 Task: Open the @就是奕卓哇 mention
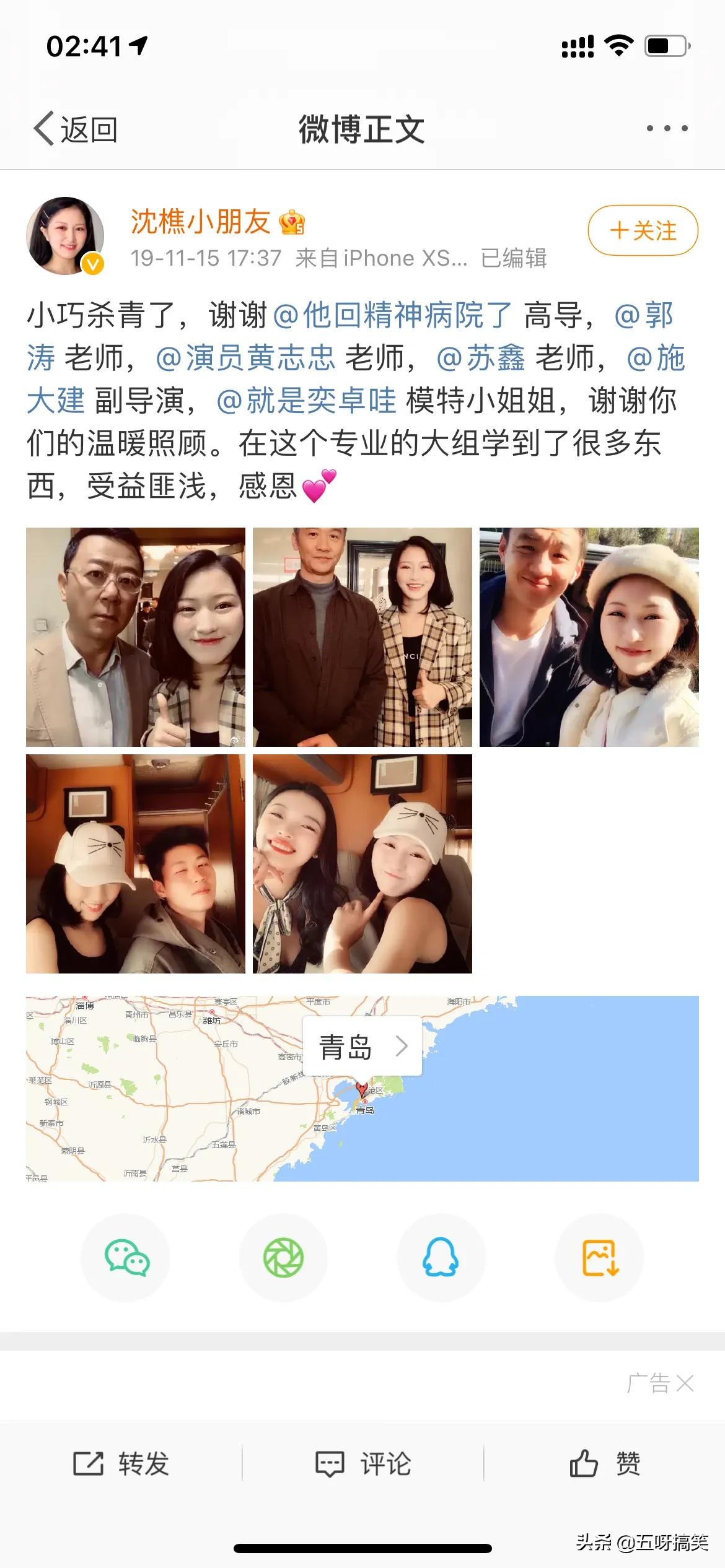coord(306,401)
